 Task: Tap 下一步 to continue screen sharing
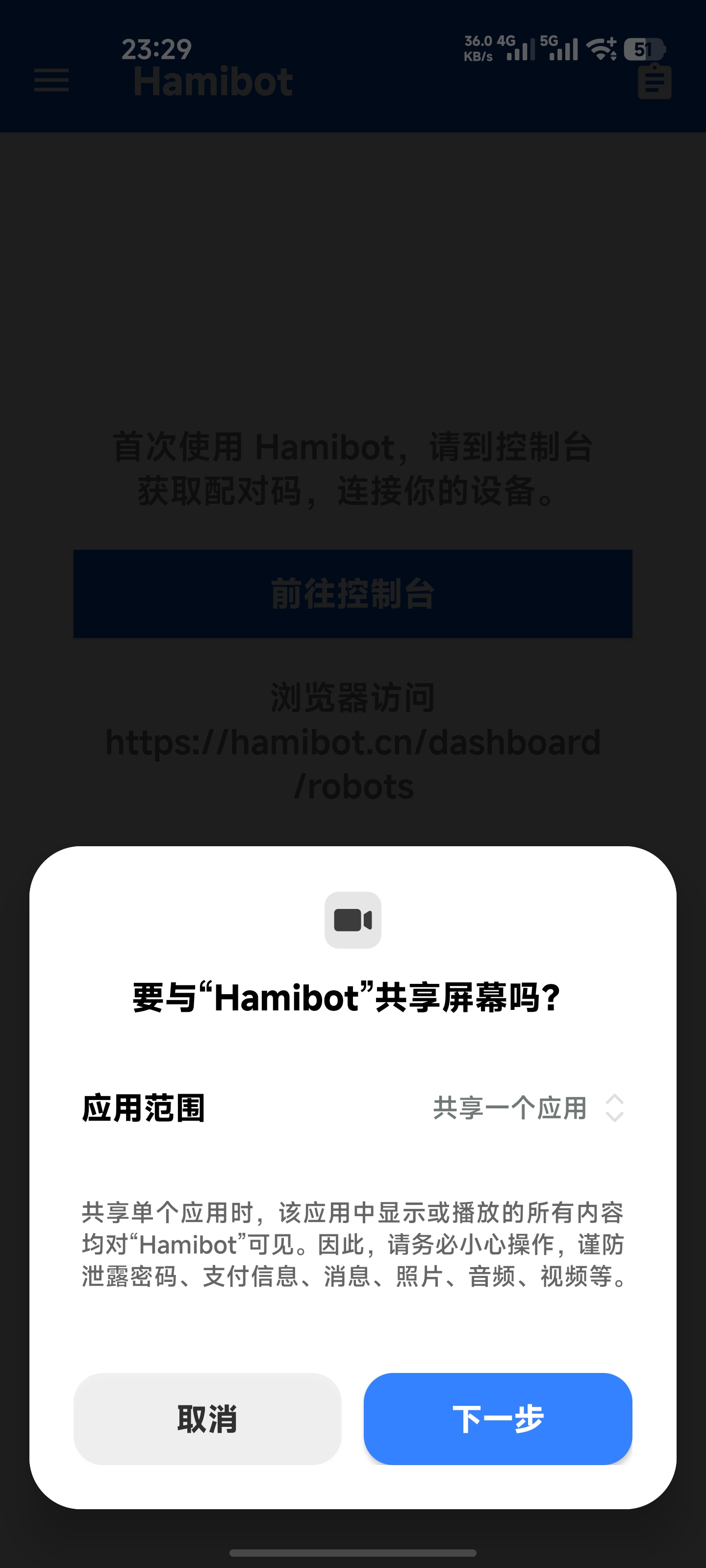pos(497,1418)
